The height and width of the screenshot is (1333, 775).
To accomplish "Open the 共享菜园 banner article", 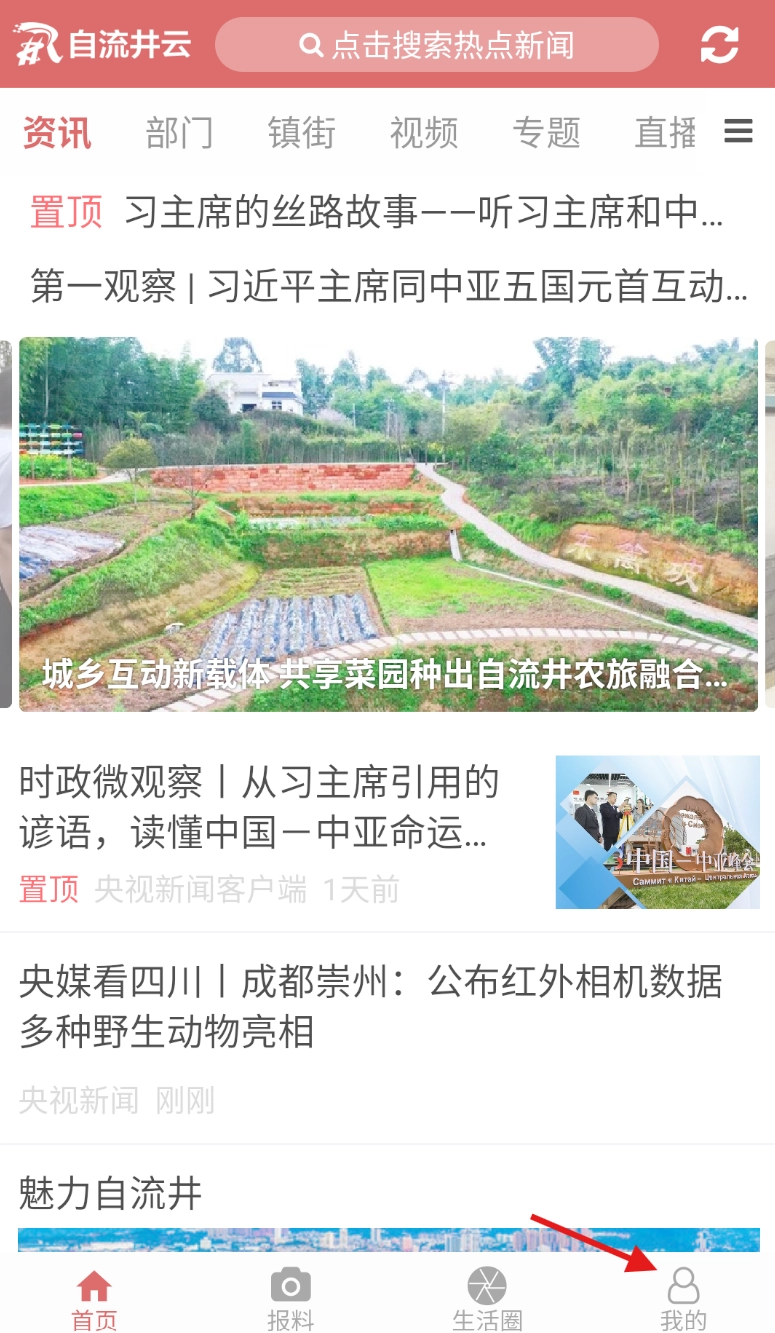I will (388, 525).
